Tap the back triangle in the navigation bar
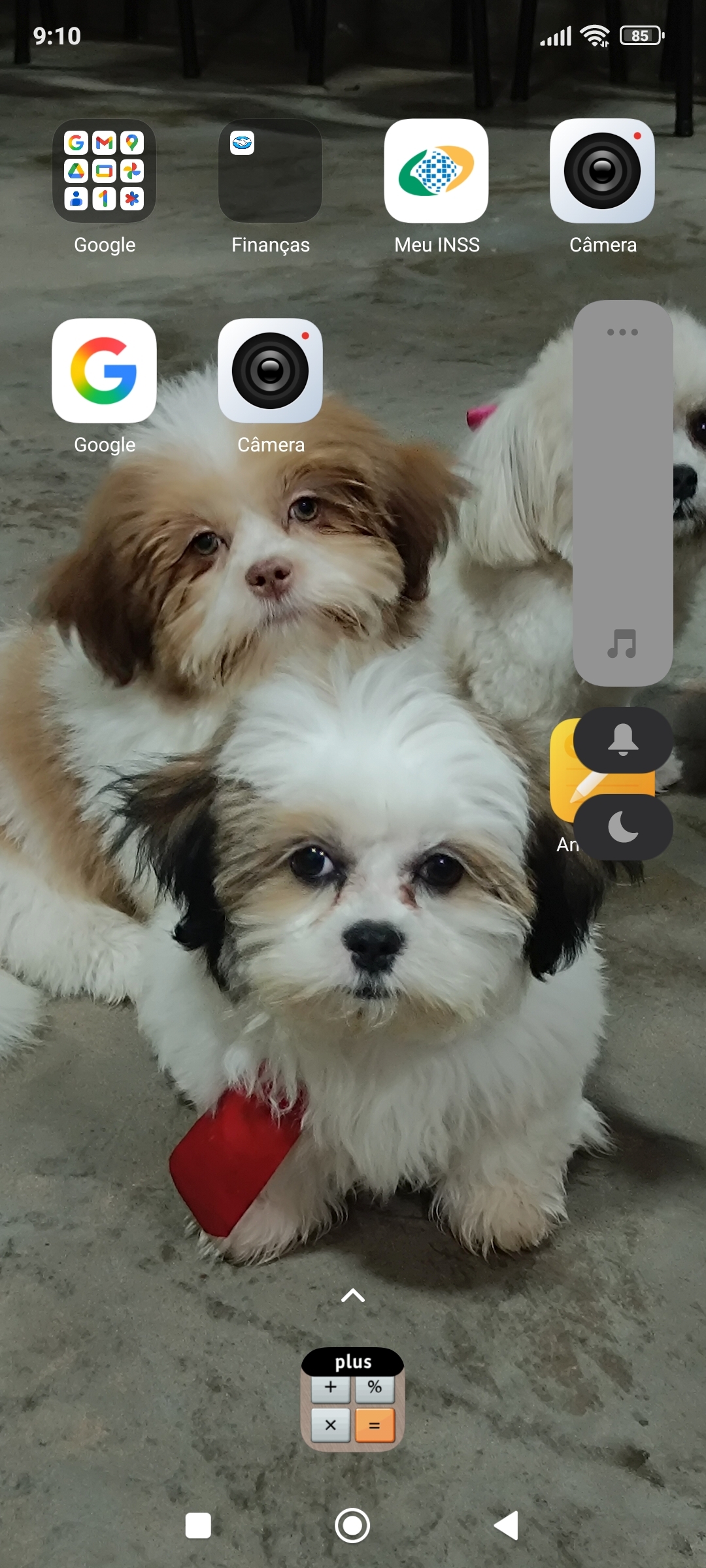This screenshot has width=706, height=1568. (507, 1526)
